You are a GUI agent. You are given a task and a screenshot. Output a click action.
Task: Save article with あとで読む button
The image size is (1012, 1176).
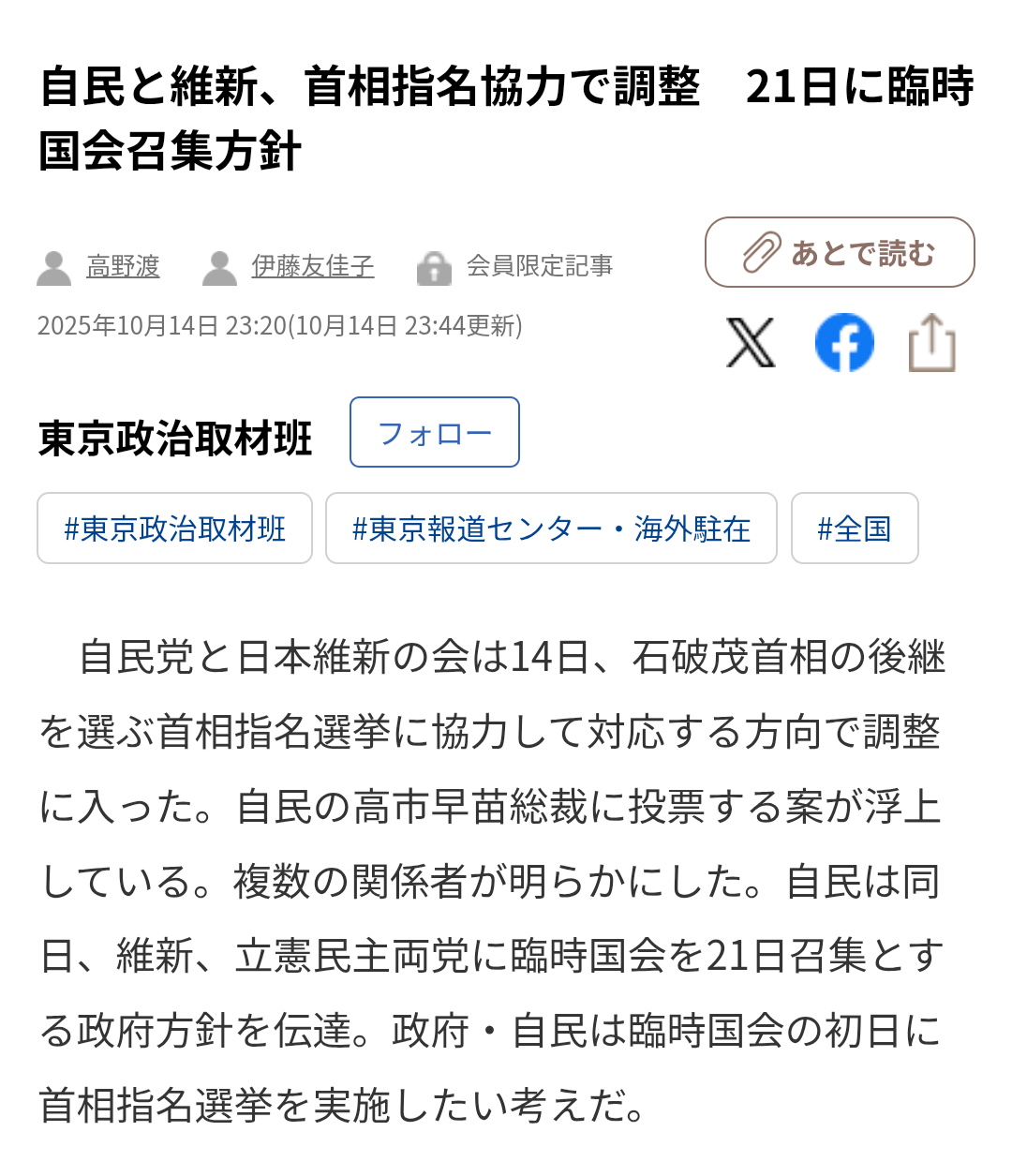[x=840, y=252]
